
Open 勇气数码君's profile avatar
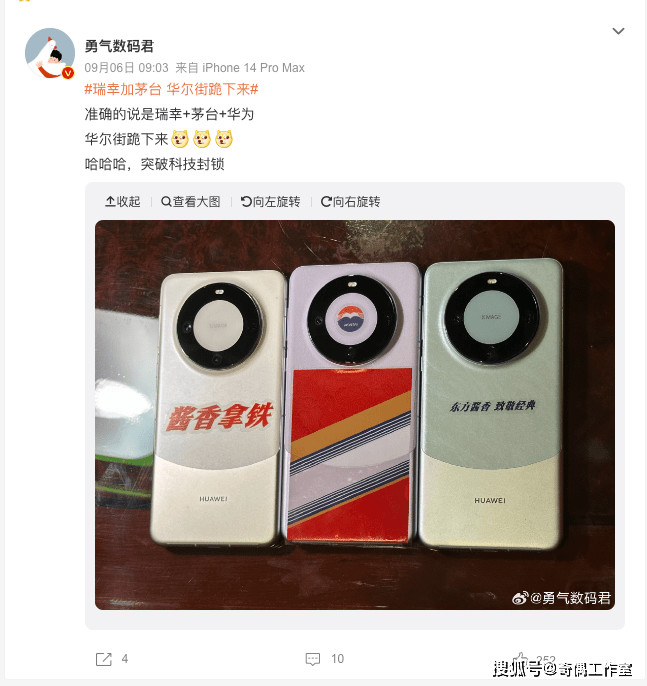50,54
